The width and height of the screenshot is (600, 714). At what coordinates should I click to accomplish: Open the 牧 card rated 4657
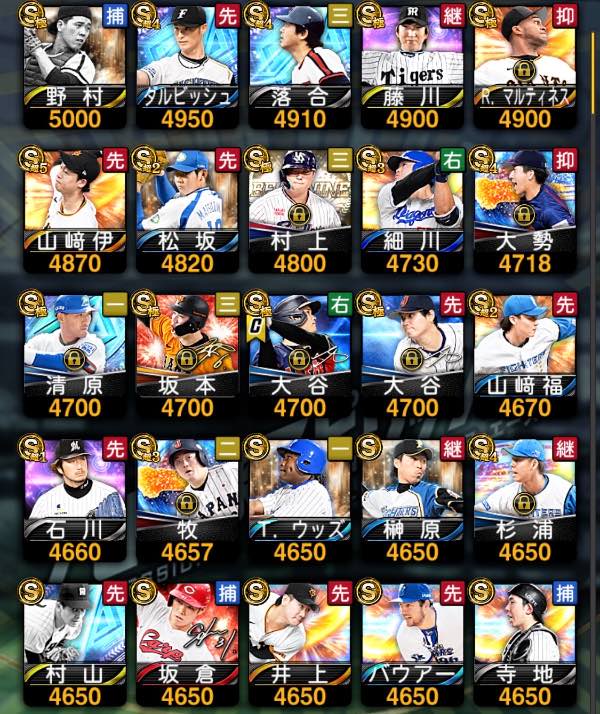(187, 500)
